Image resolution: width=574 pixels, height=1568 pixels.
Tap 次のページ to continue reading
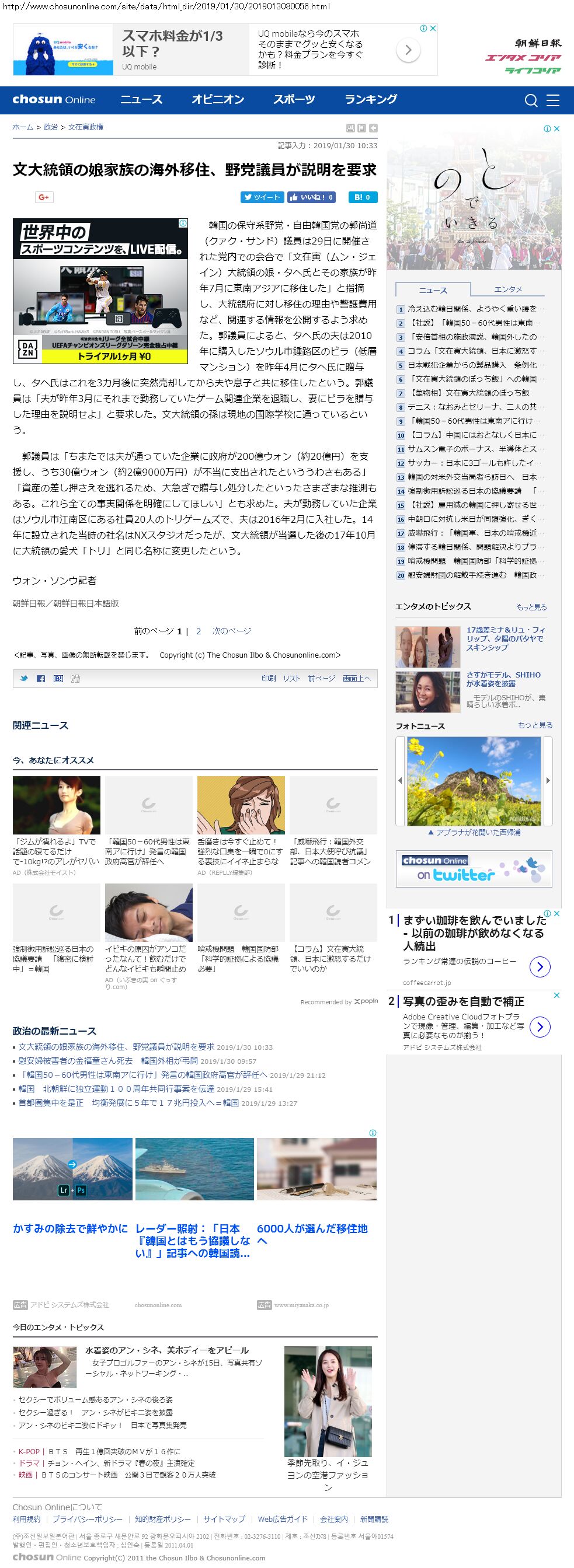(x=232, y=631)
